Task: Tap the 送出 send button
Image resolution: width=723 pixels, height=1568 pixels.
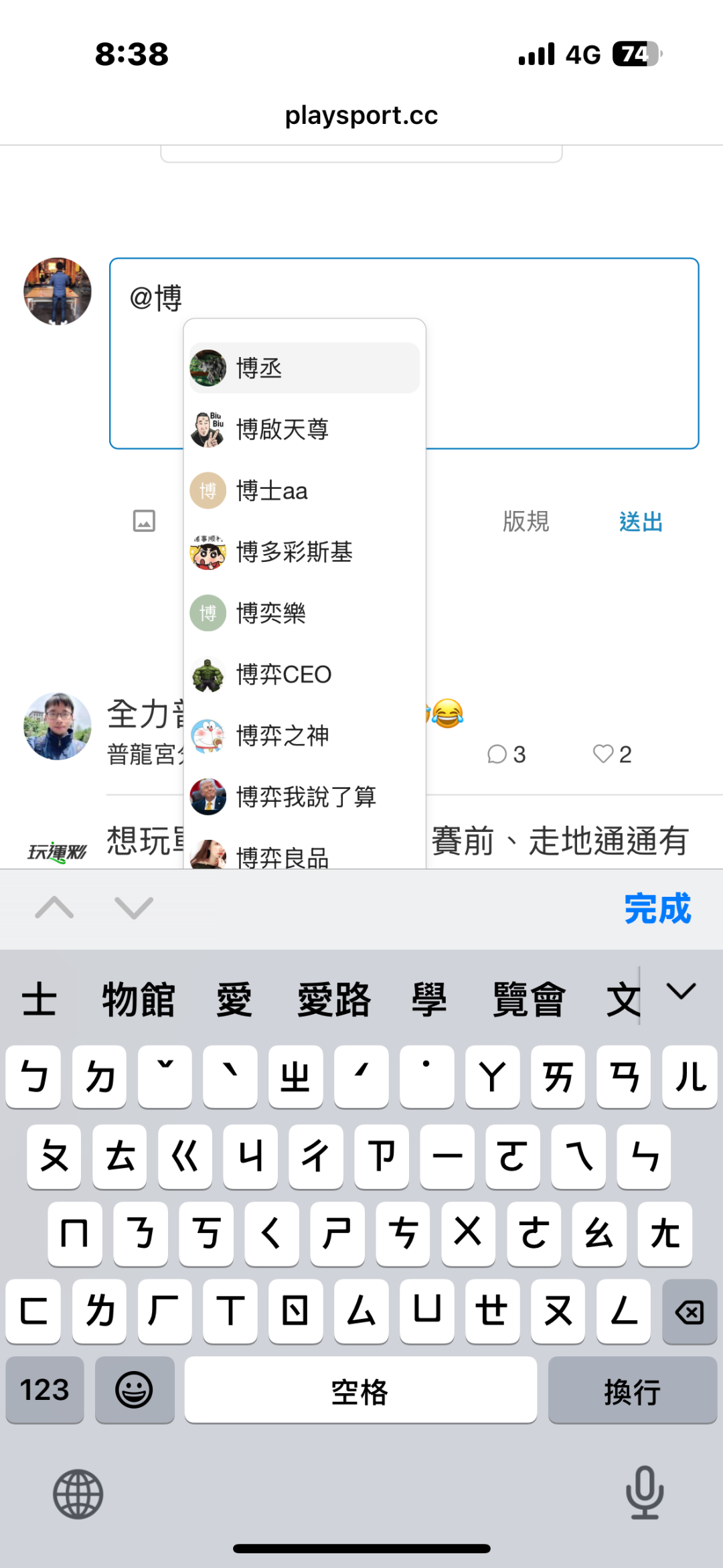Action: coord(641,522)
